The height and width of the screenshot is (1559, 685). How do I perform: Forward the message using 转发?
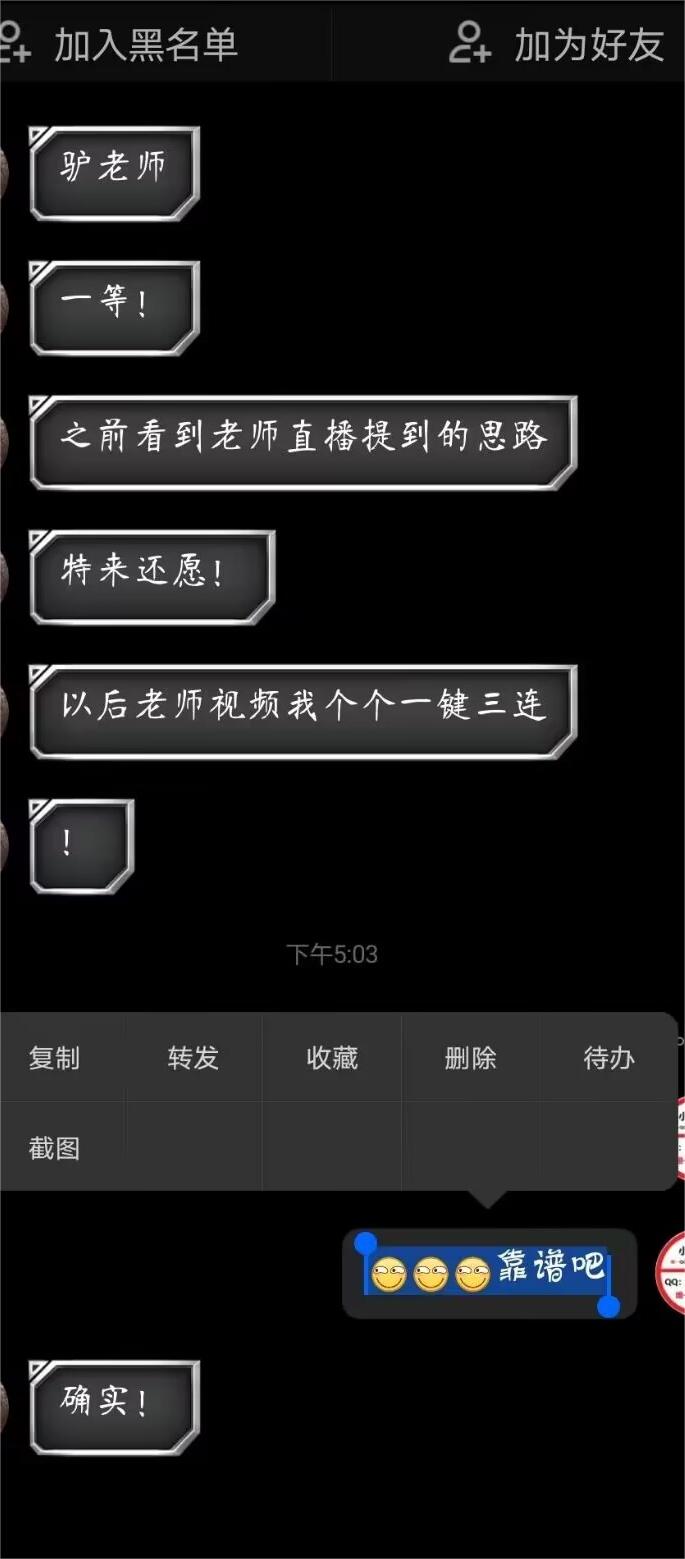193,1058
